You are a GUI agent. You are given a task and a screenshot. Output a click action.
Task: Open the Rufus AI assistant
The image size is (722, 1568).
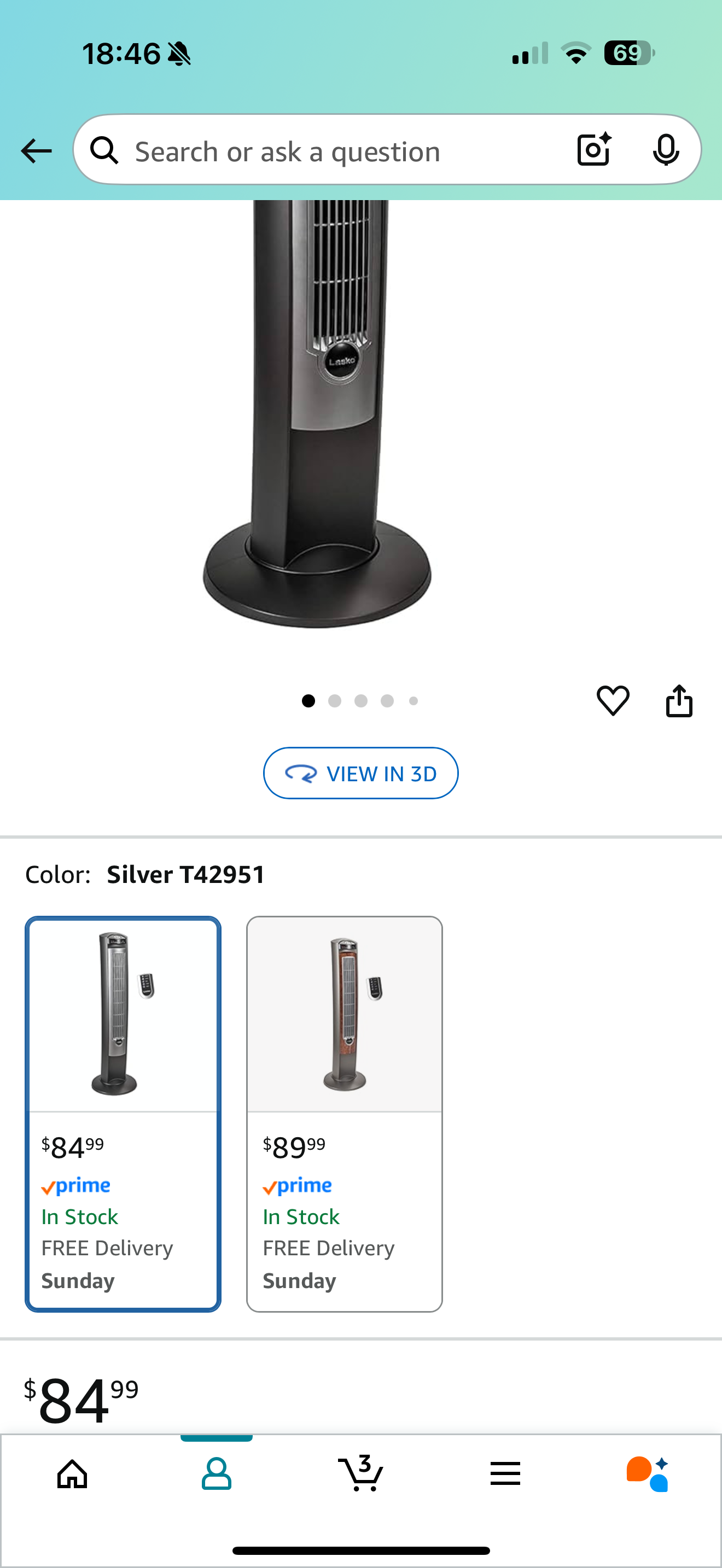(648, 1473)
